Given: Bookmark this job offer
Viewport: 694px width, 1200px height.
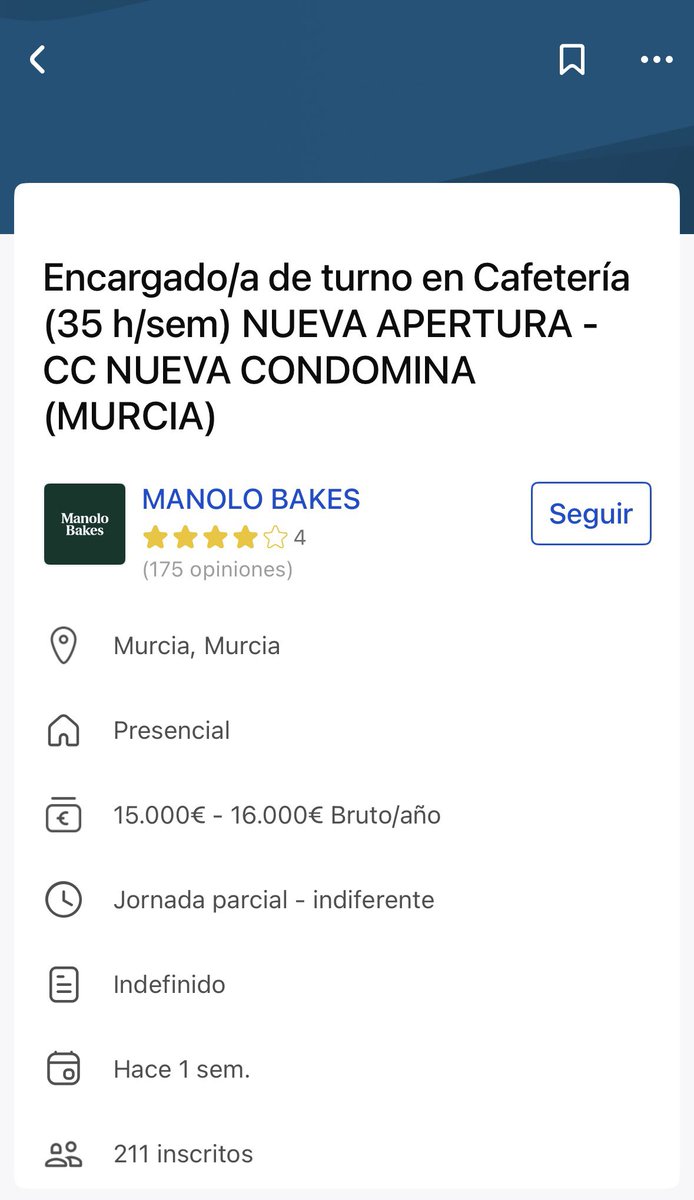Looking at the screenshot, I should (x=572, y=60).
